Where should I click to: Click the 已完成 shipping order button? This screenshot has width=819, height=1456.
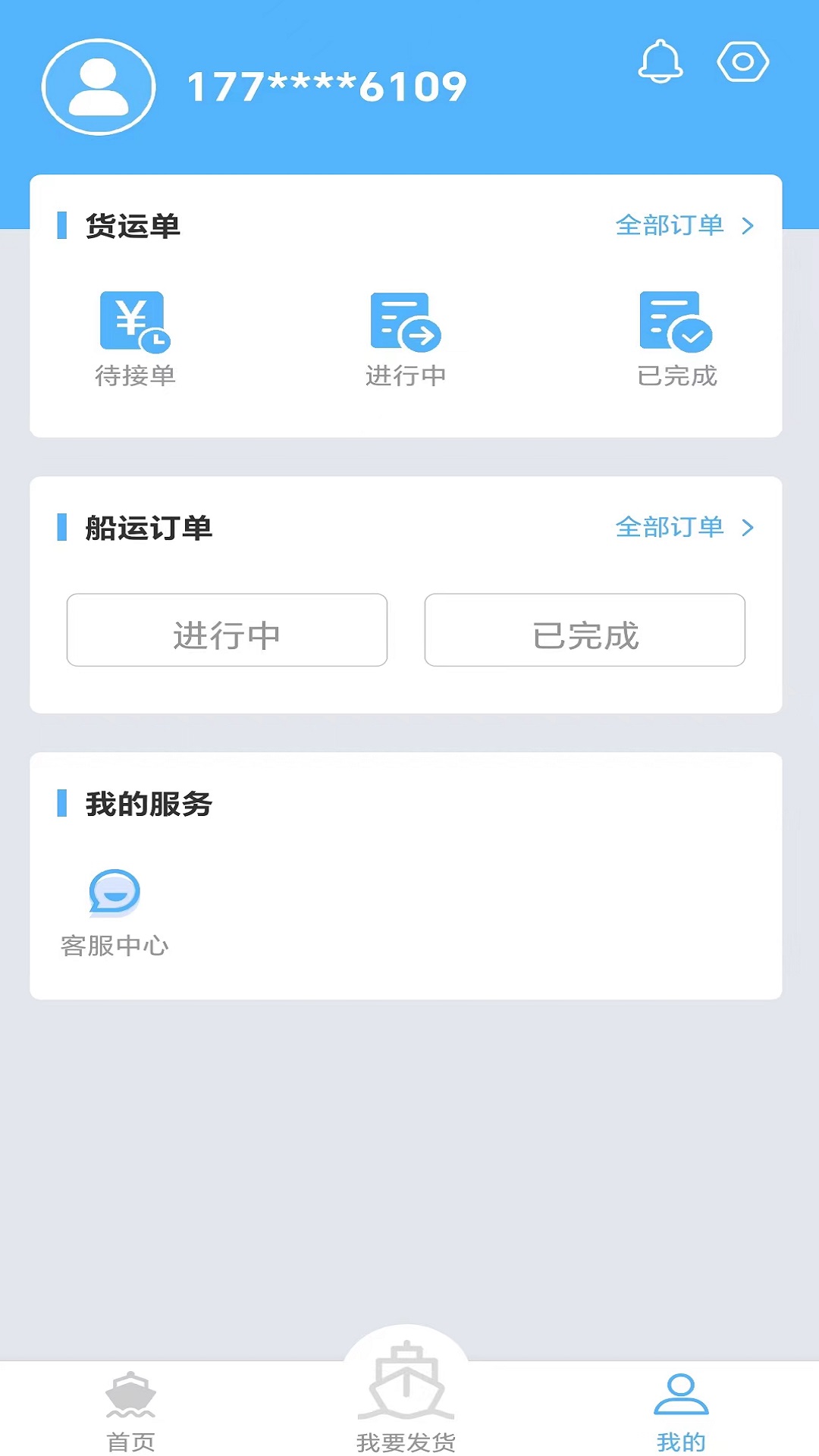pos(585,630)
